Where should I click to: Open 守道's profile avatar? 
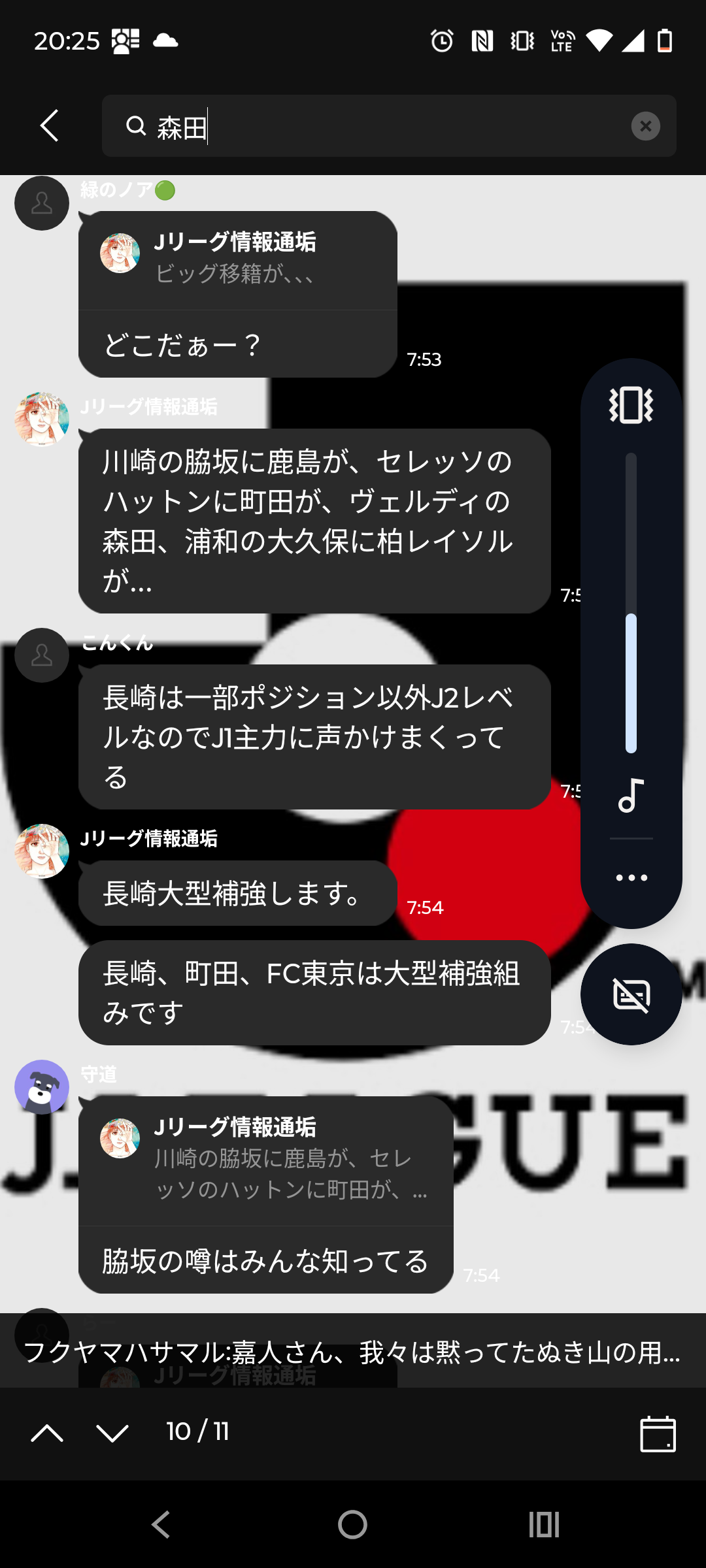[42, 1086]
